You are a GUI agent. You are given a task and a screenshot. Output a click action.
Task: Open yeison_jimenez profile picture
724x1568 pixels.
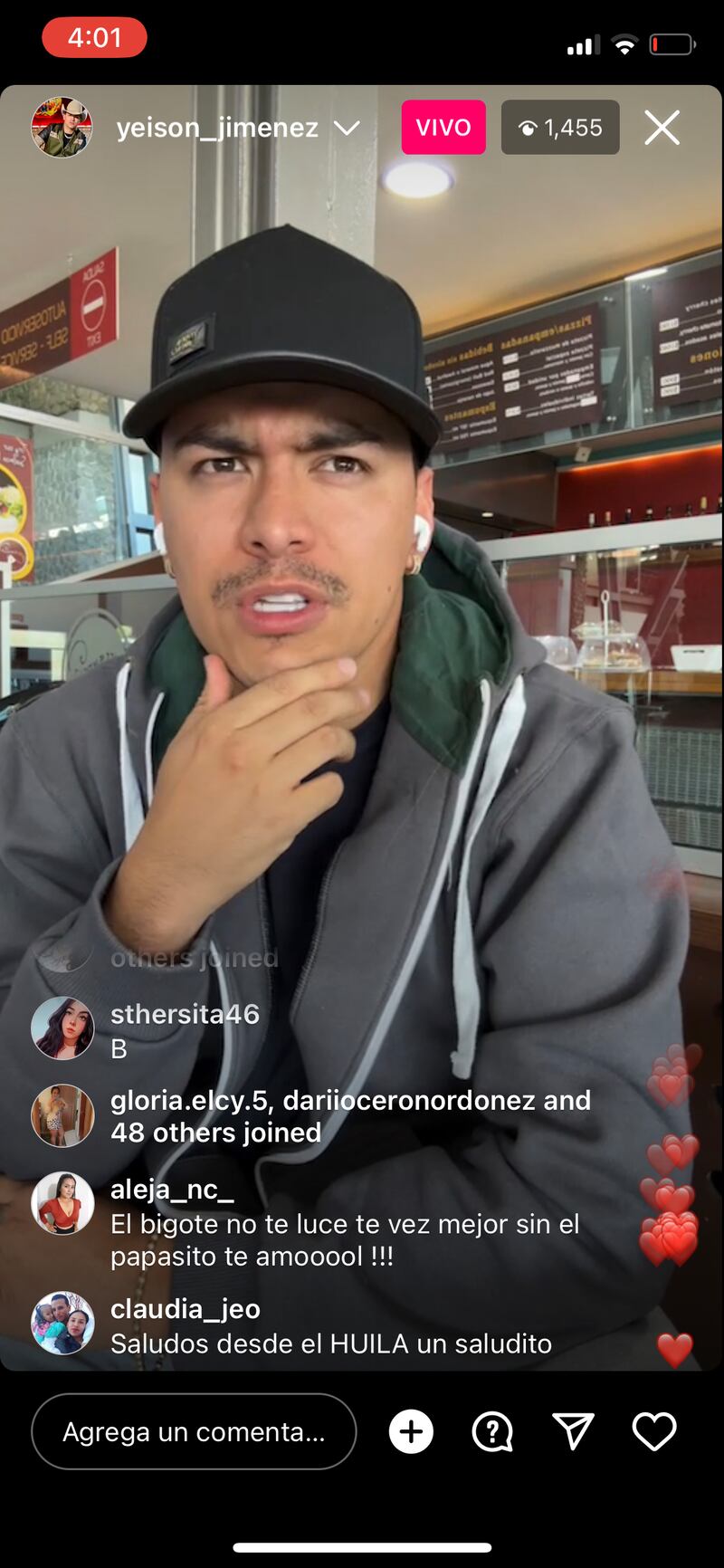62,128
